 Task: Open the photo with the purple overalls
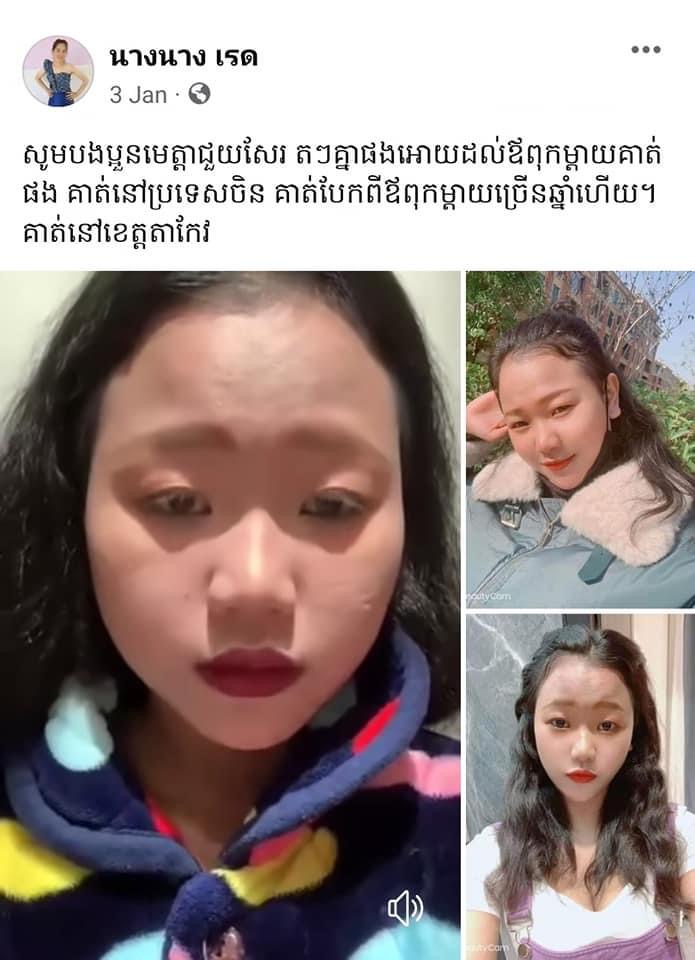point(580,786)
